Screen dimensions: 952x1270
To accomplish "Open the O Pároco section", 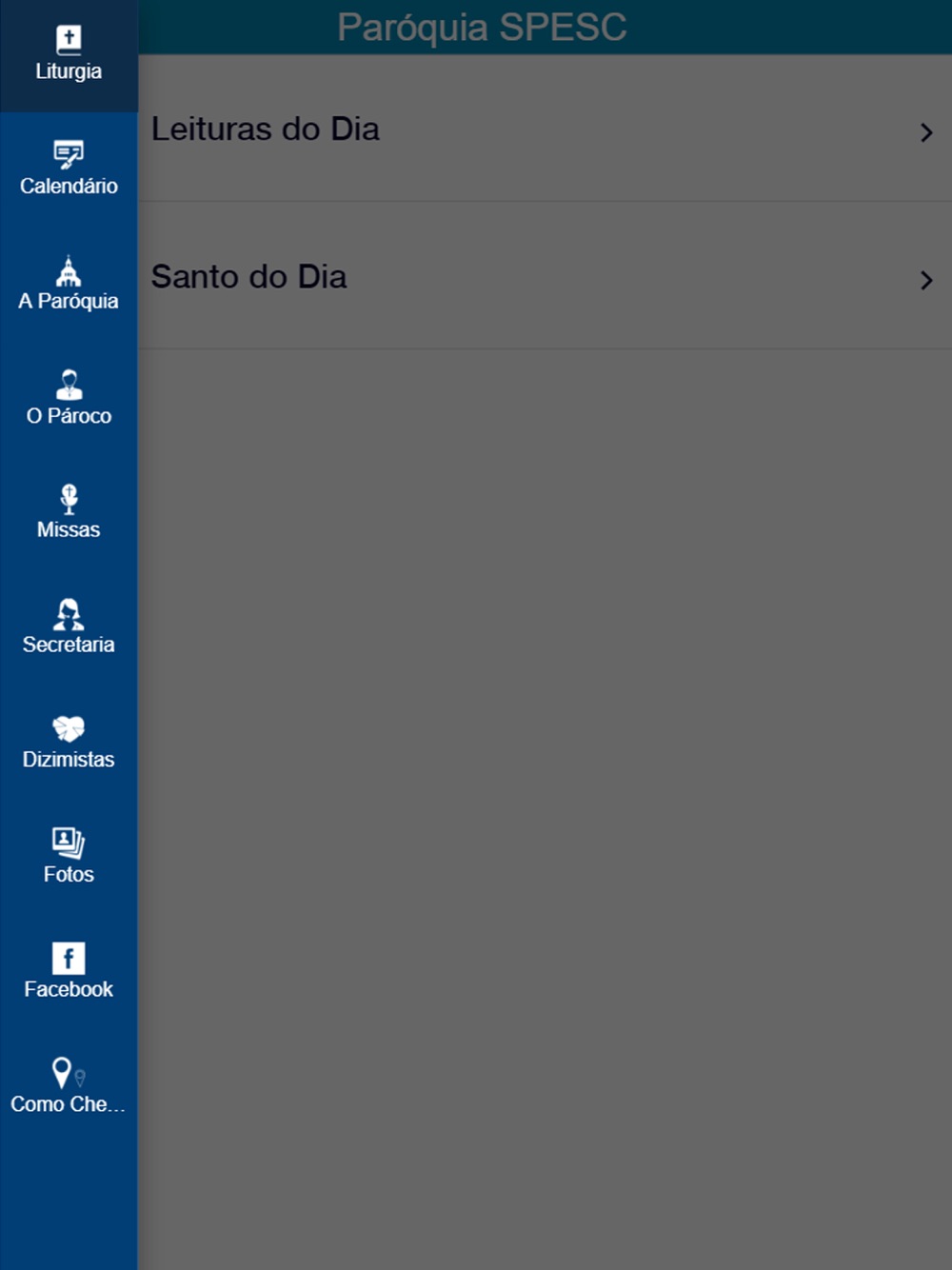I will [69, 399].
